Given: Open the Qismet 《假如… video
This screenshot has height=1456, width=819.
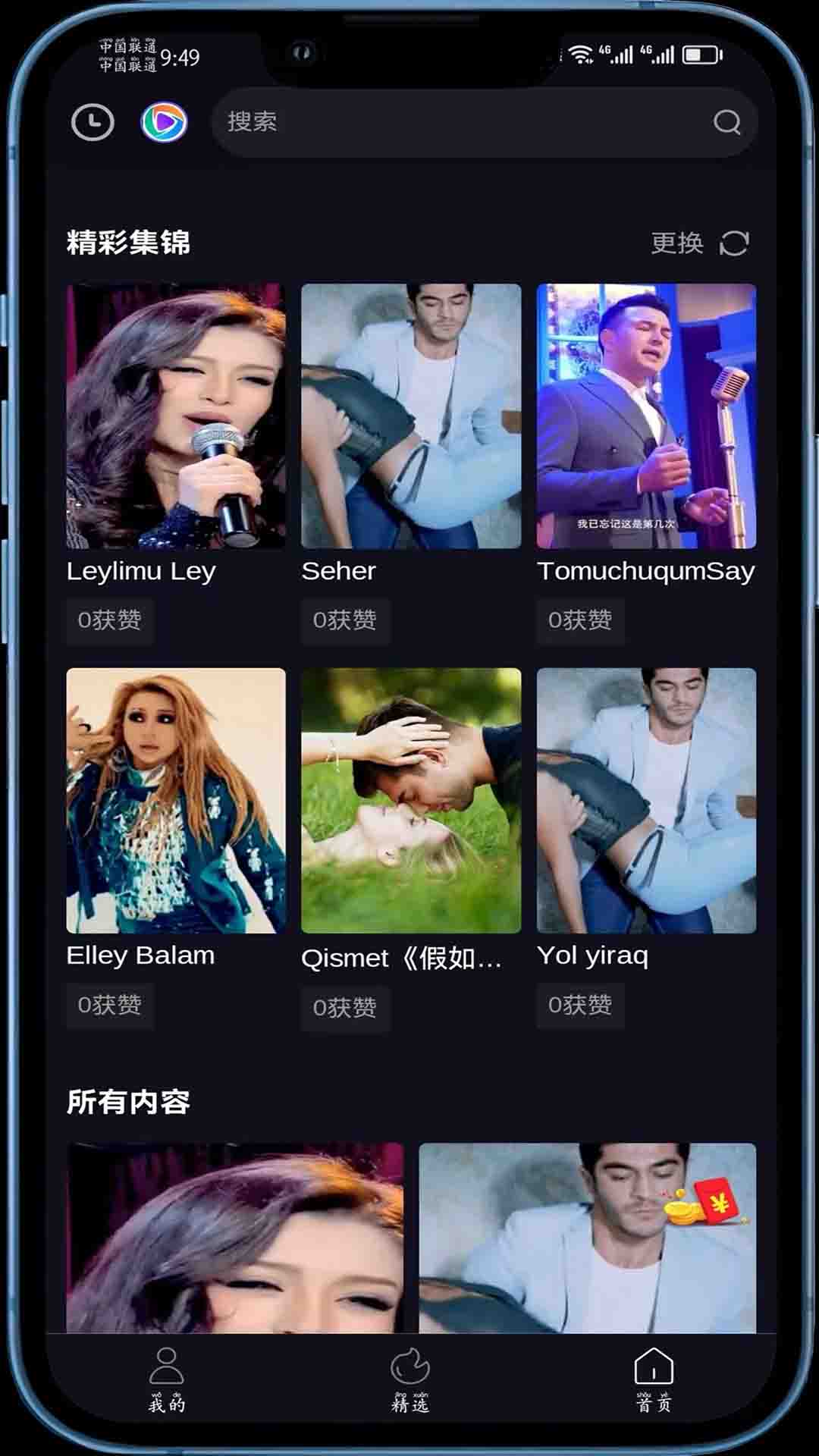Looking at the screenshot, I should coord(413,802).
